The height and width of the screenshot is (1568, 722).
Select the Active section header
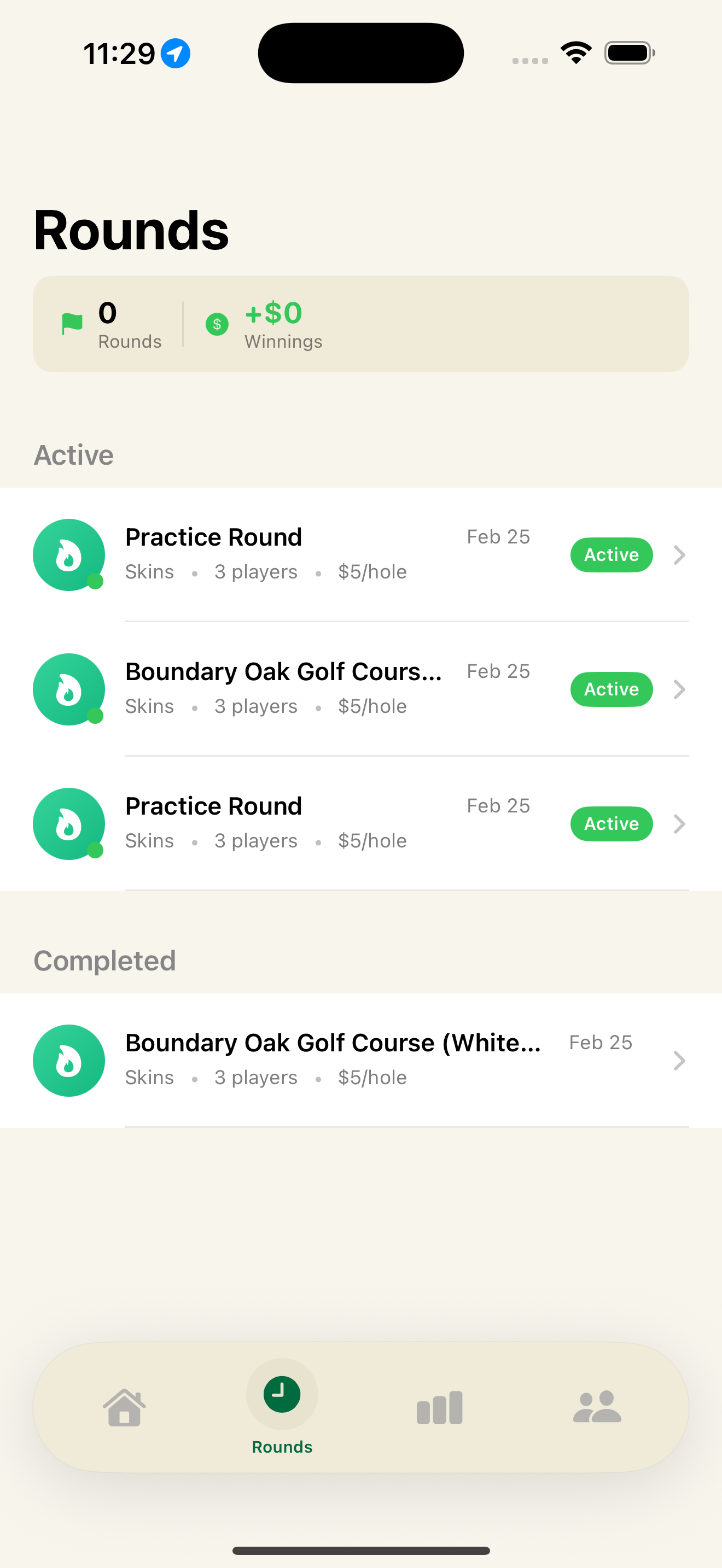(74, 454)
